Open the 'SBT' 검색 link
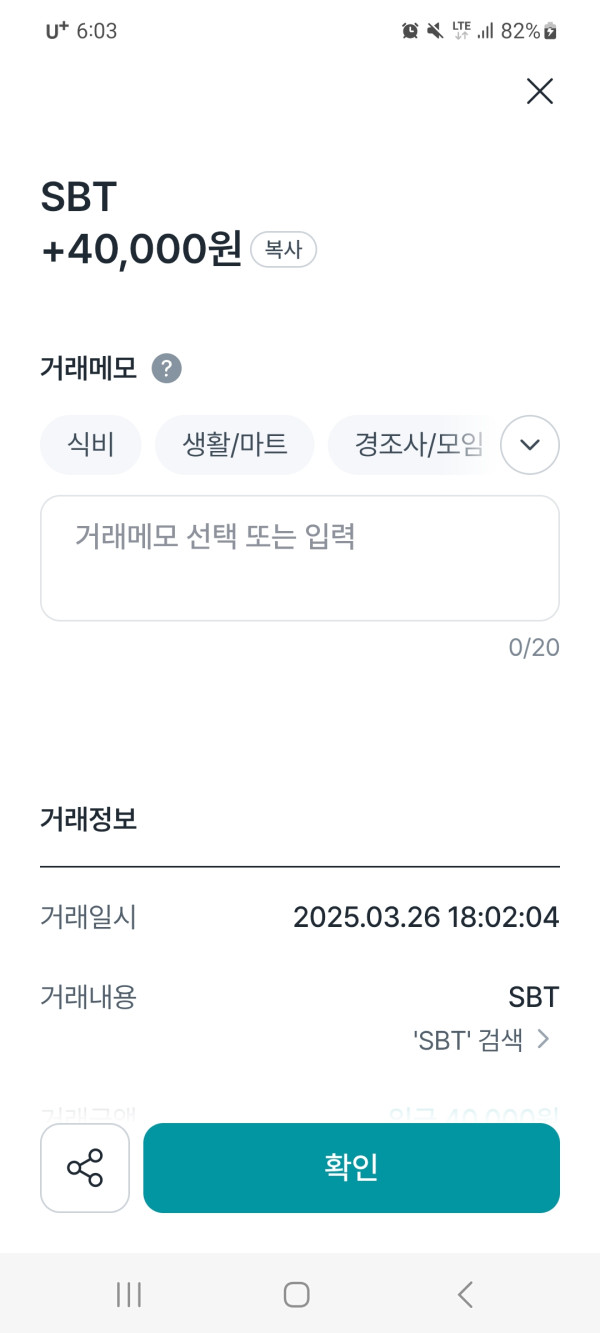 (x=481, y=1040)
